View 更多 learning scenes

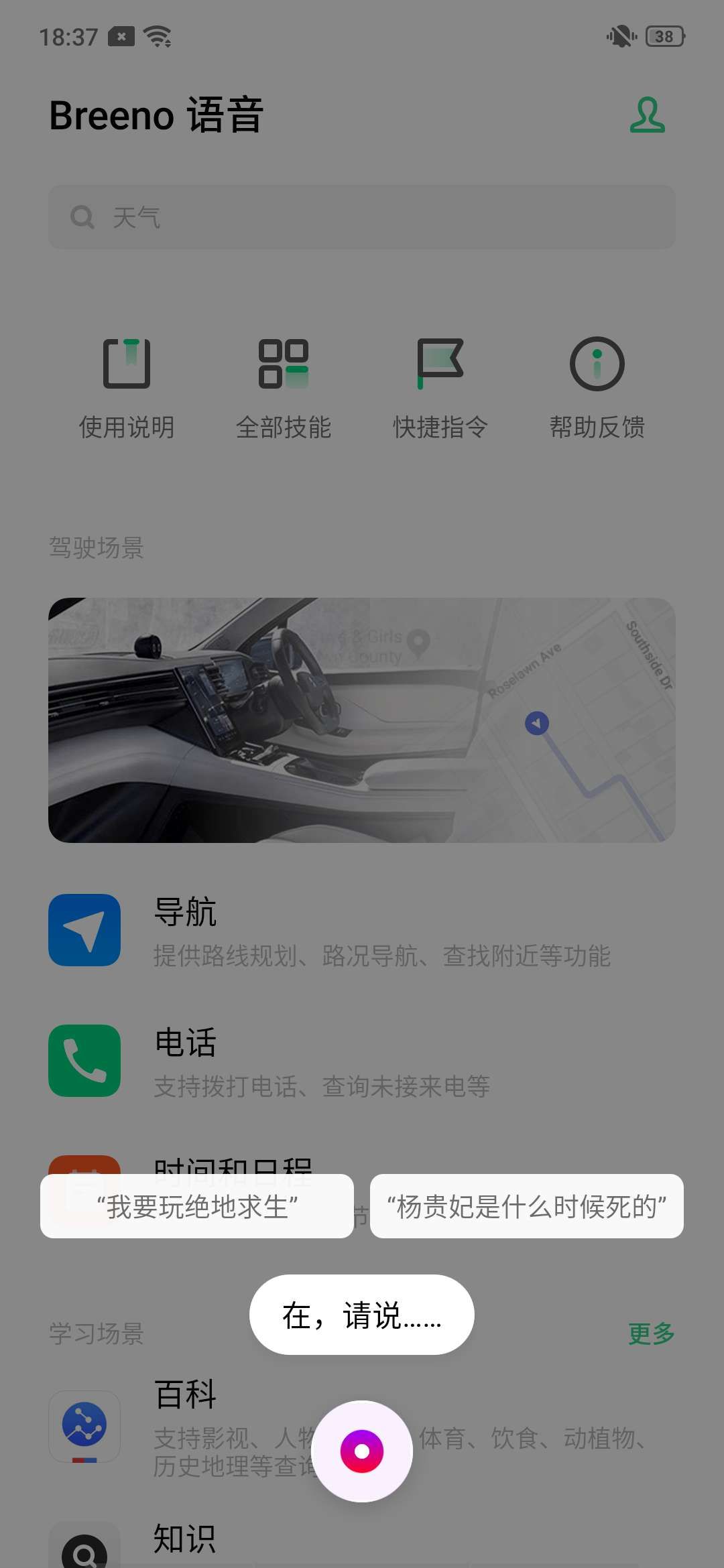tap(651, 1333)
